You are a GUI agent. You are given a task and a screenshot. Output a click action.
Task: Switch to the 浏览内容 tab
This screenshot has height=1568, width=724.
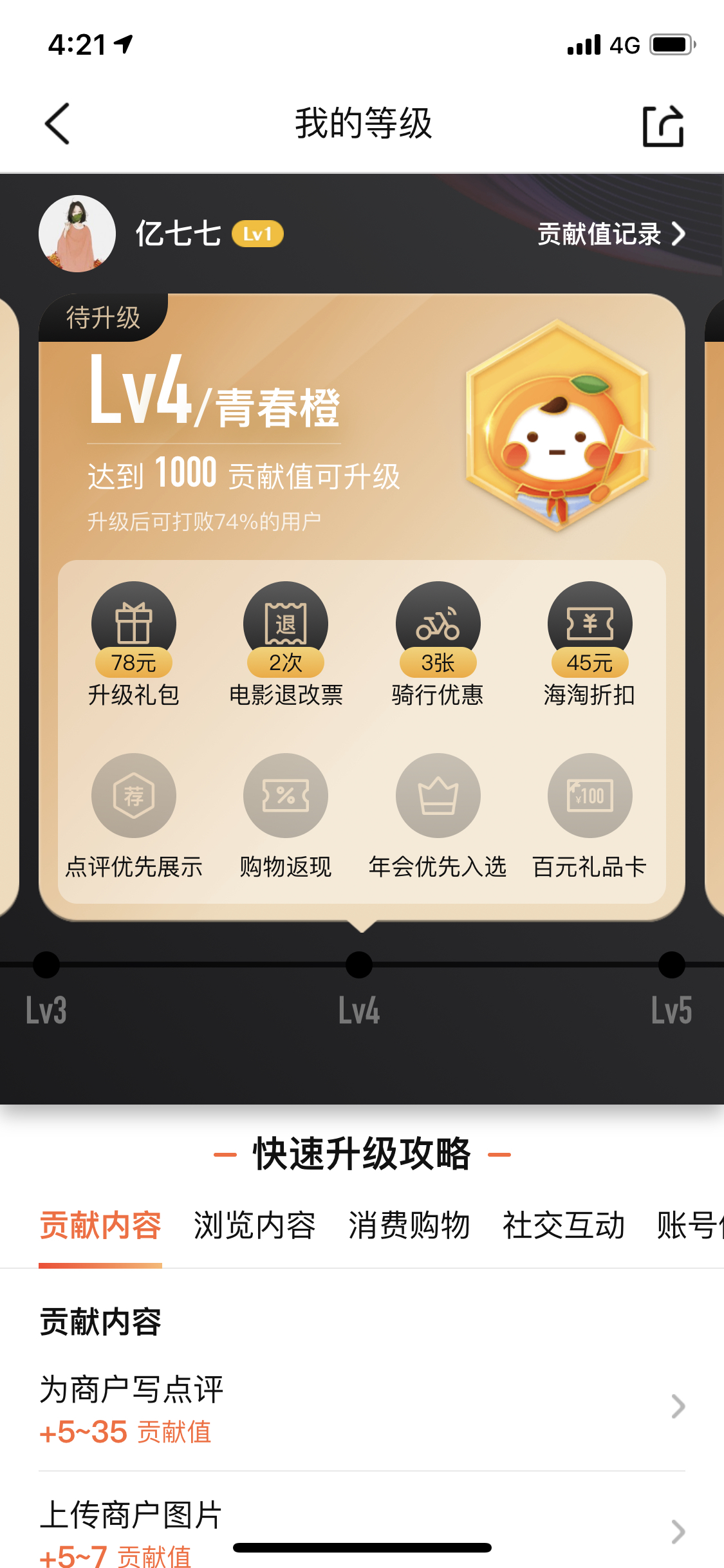[x=255, y=1226]
